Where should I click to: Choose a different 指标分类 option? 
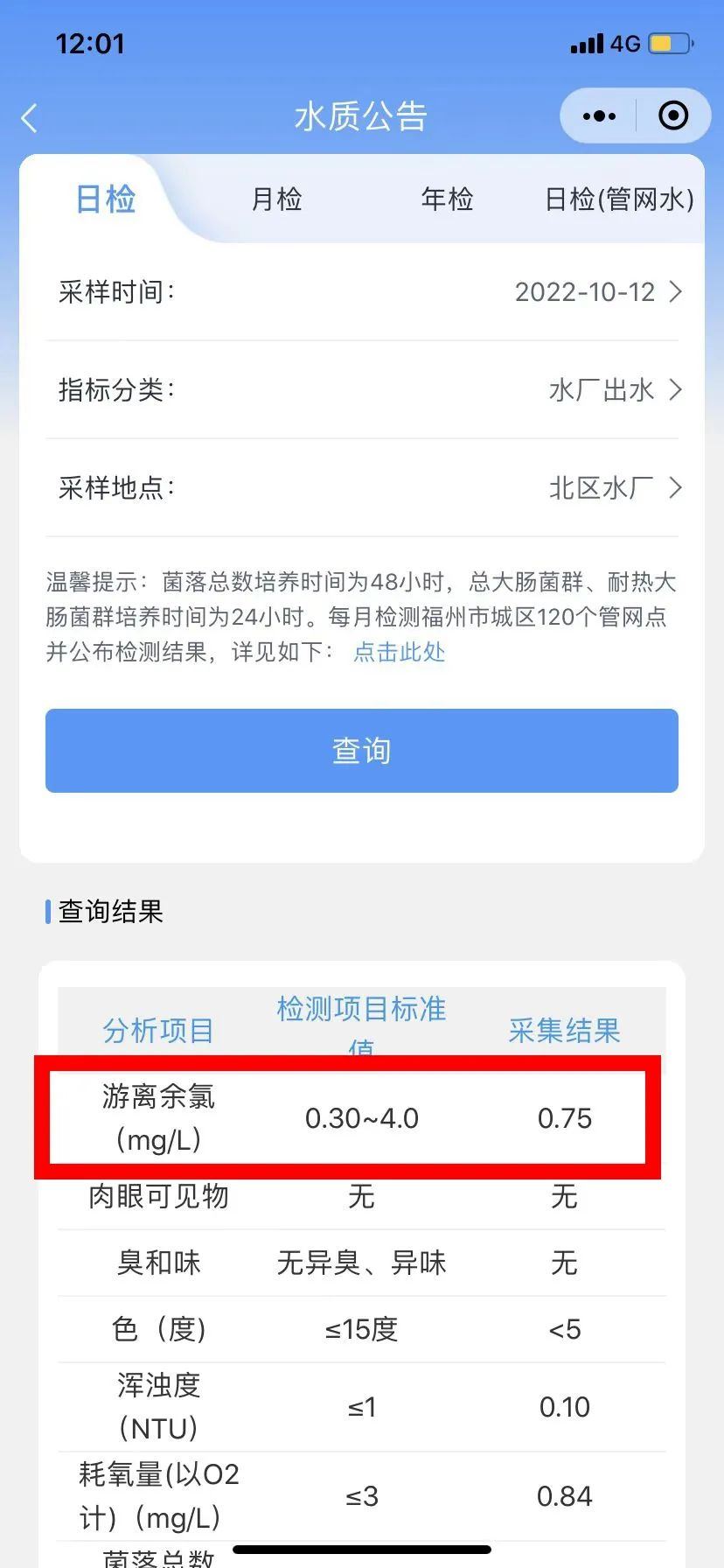coord(614,390)
